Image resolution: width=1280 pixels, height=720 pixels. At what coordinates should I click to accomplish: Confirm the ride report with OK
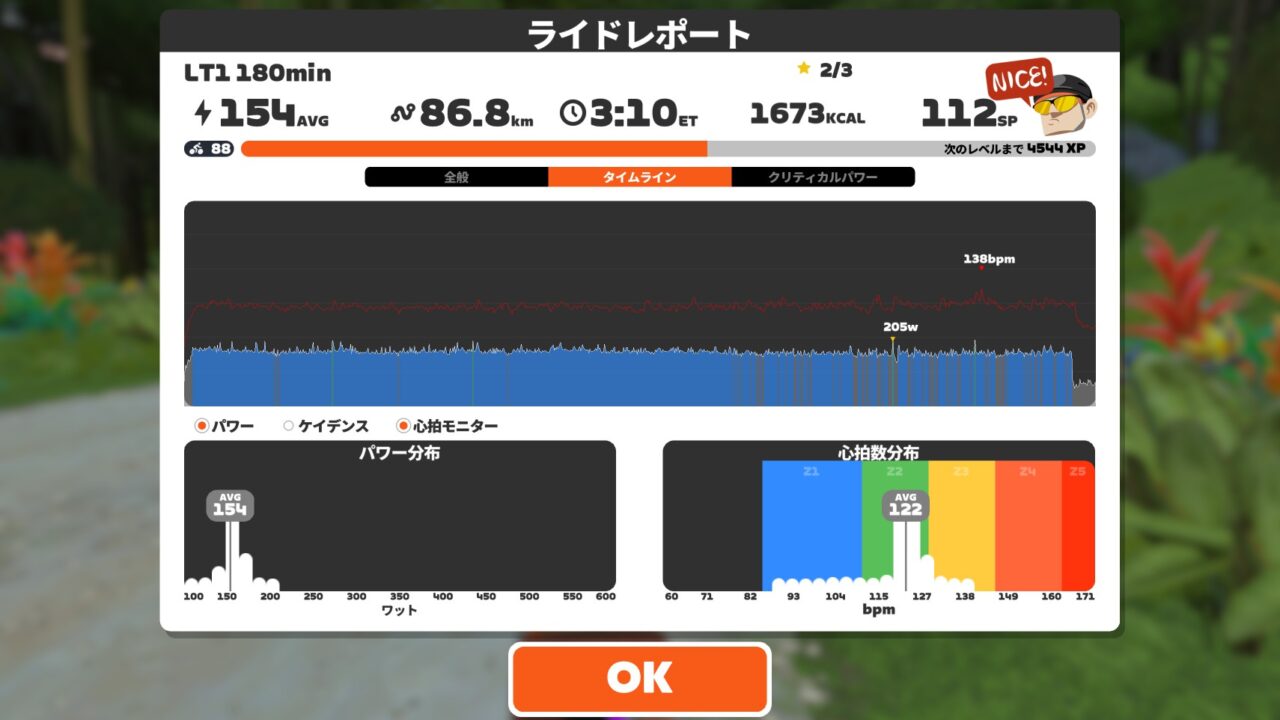[639, 679]
